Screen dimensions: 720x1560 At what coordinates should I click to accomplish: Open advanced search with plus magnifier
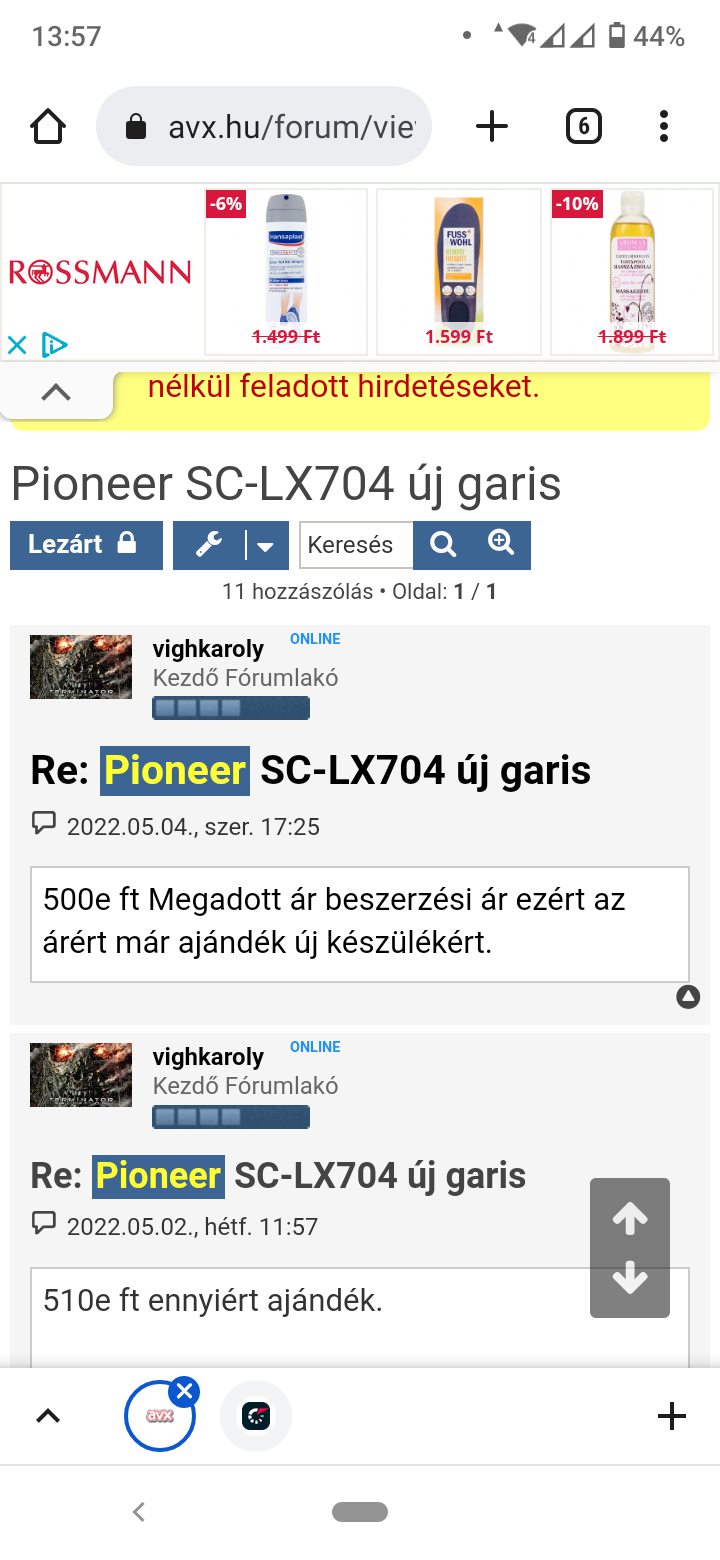pyautogui.click(x=501, y=545)
